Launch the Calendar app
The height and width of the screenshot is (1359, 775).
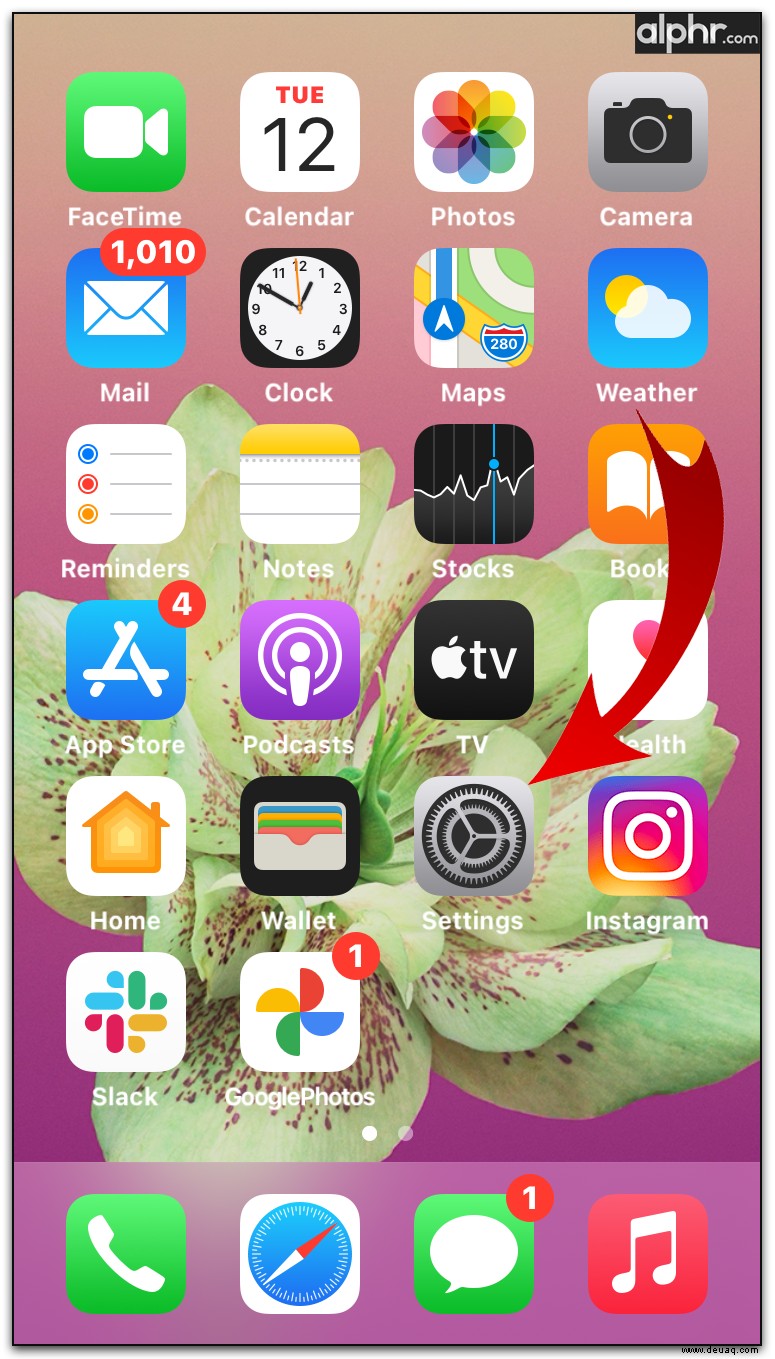tap(300, 132)
